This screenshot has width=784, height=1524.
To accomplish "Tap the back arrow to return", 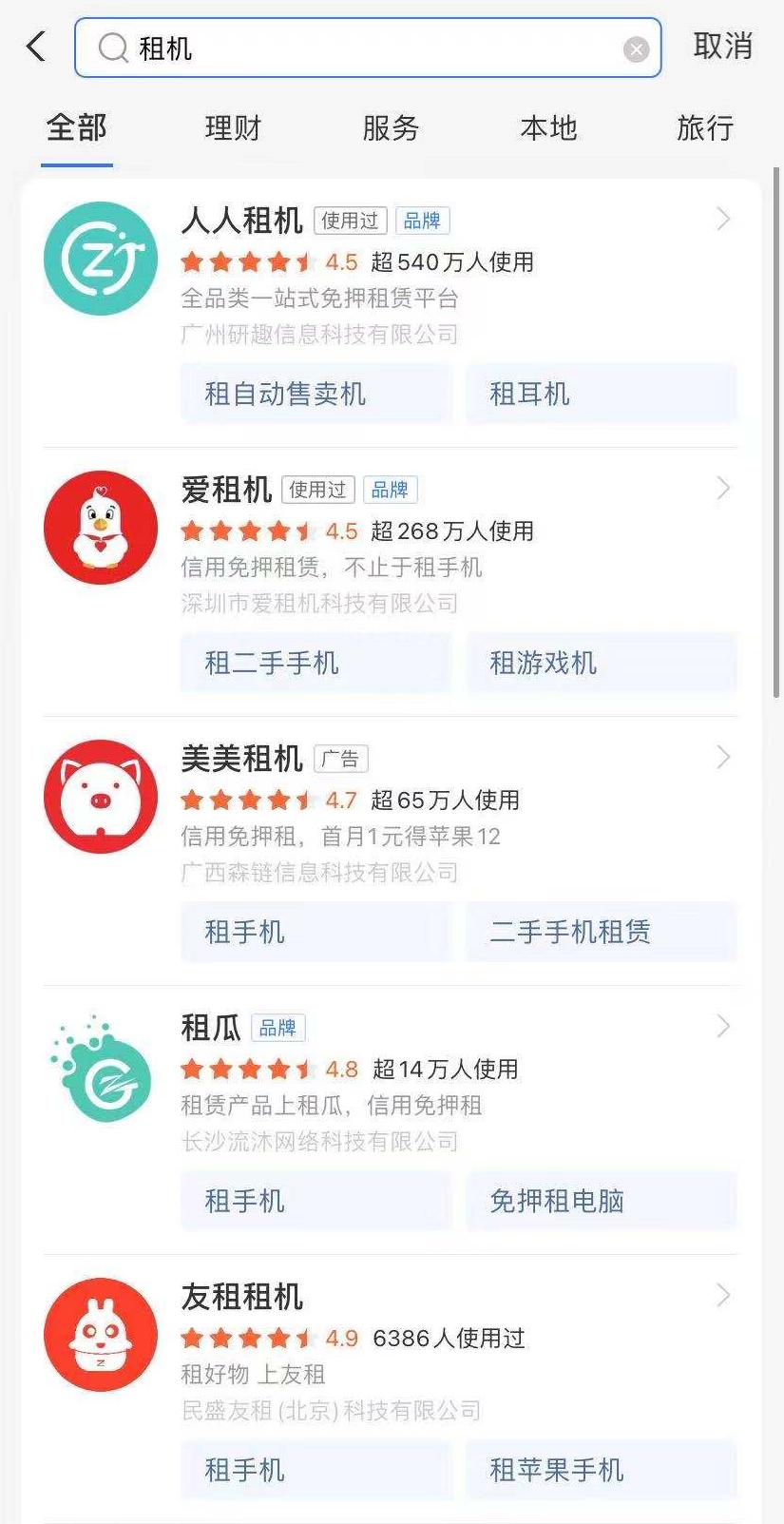I will [35, 46].
